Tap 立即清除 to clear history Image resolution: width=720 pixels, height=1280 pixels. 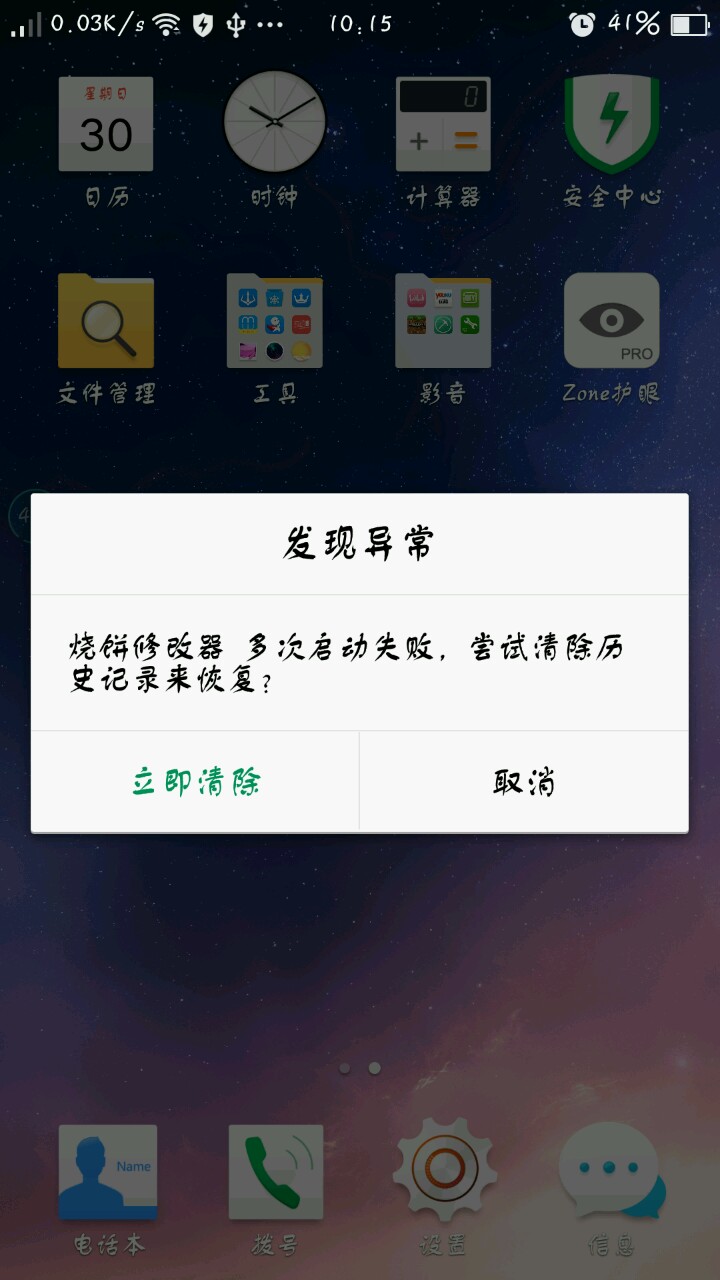(x=195, y=781)
